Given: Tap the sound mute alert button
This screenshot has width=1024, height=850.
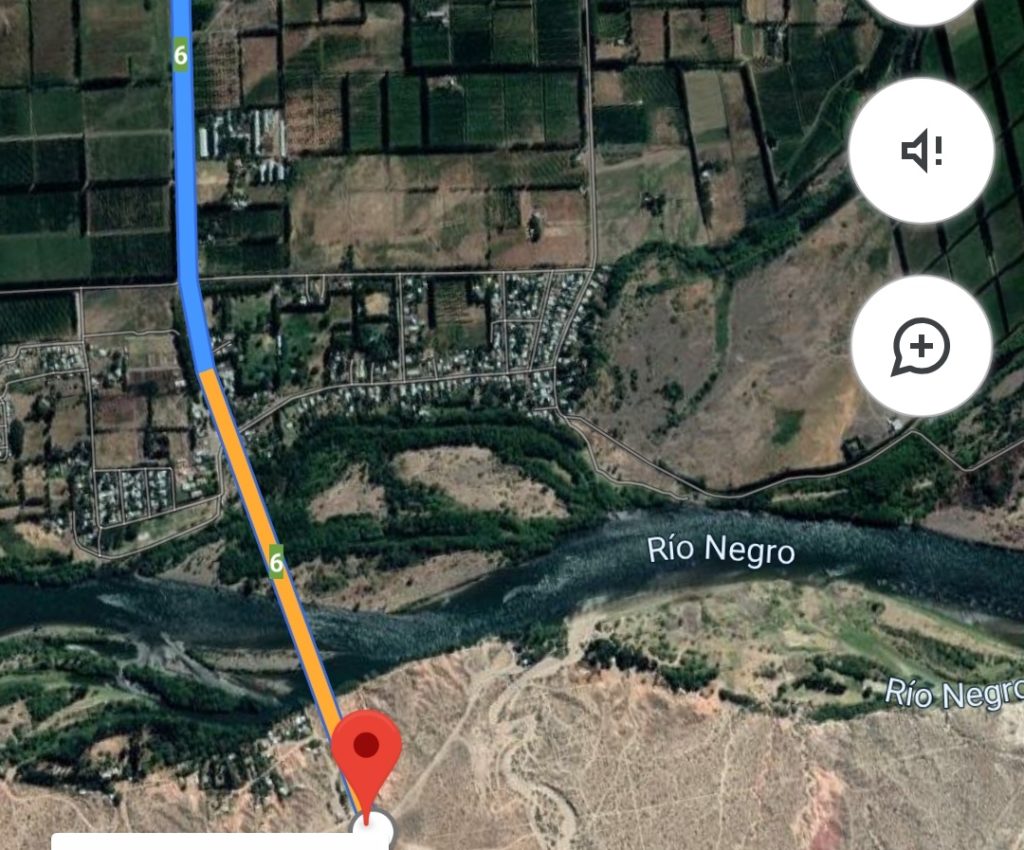Looking at the screenshot, I should point(921,151).
